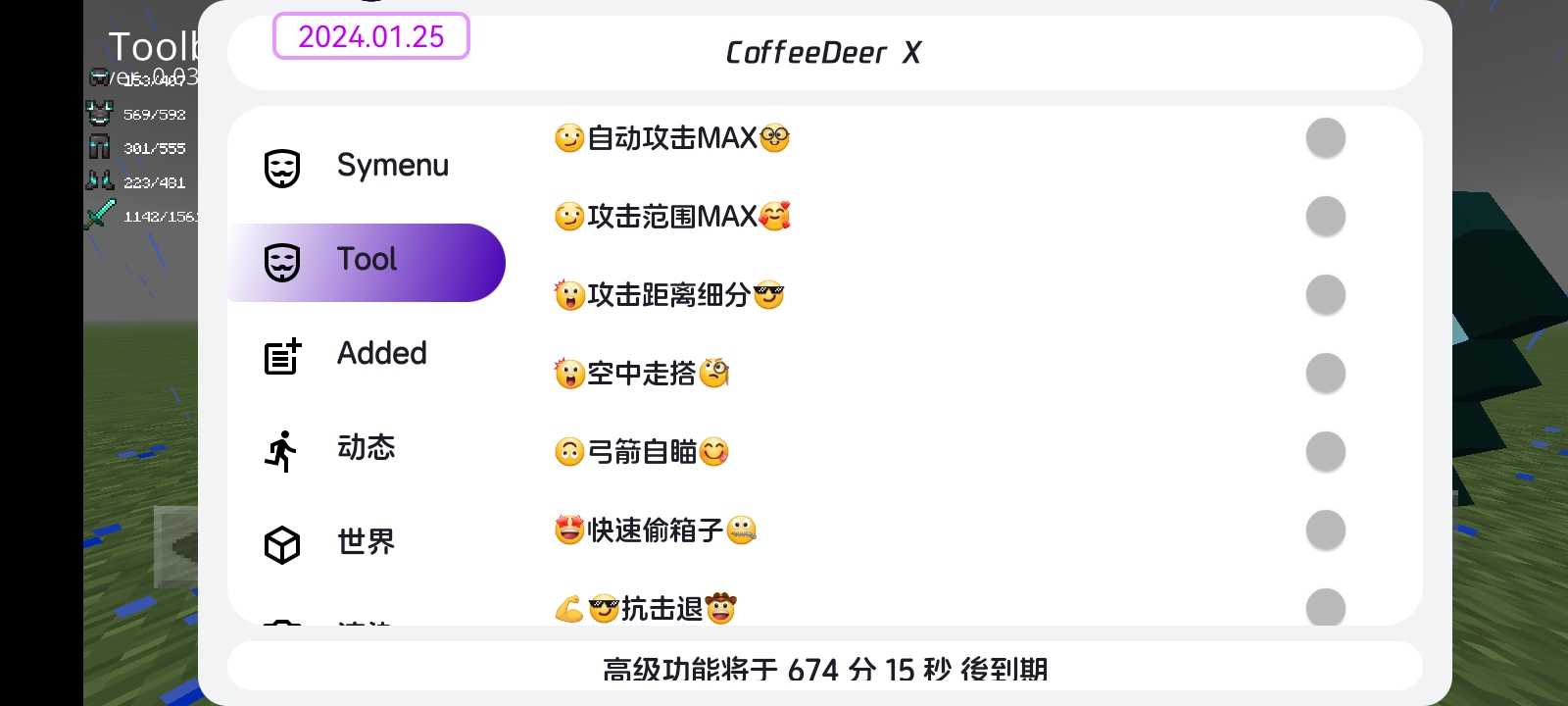Go to the 动态 section

tap(367, 449)
